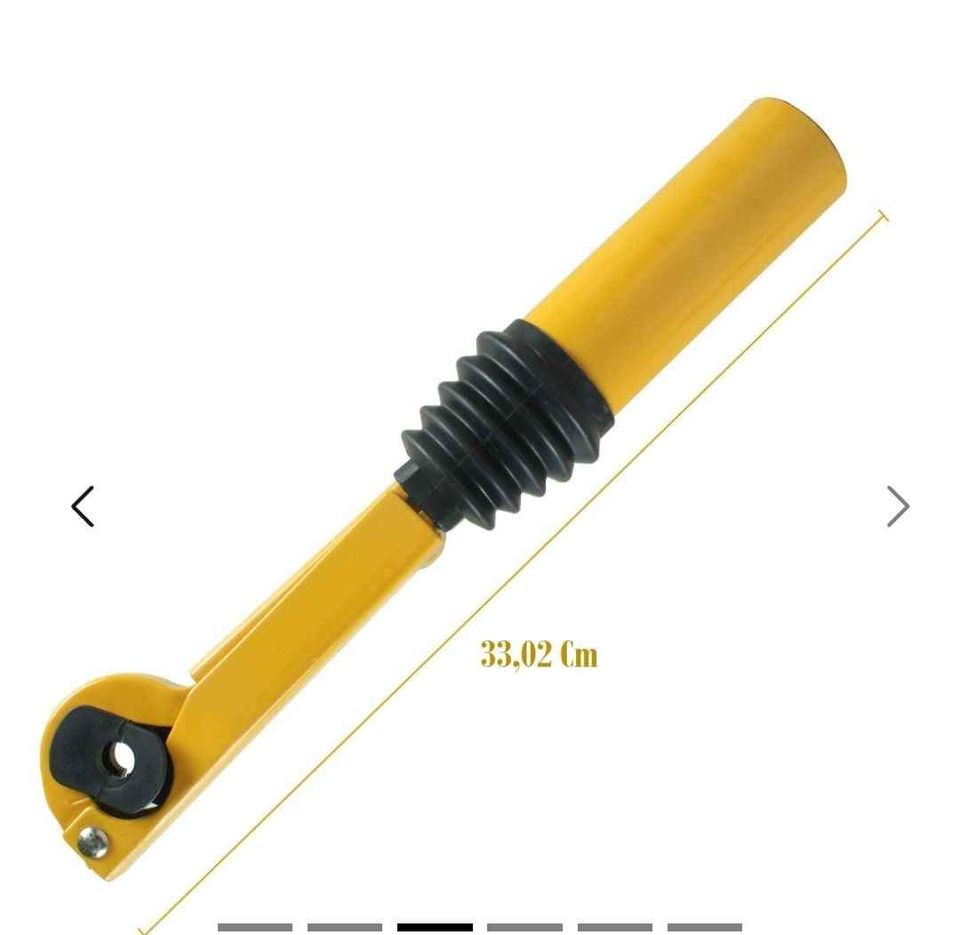Select the first image indicator bar
This screenshot has height=935, width=960.
(x=255, y=927)
